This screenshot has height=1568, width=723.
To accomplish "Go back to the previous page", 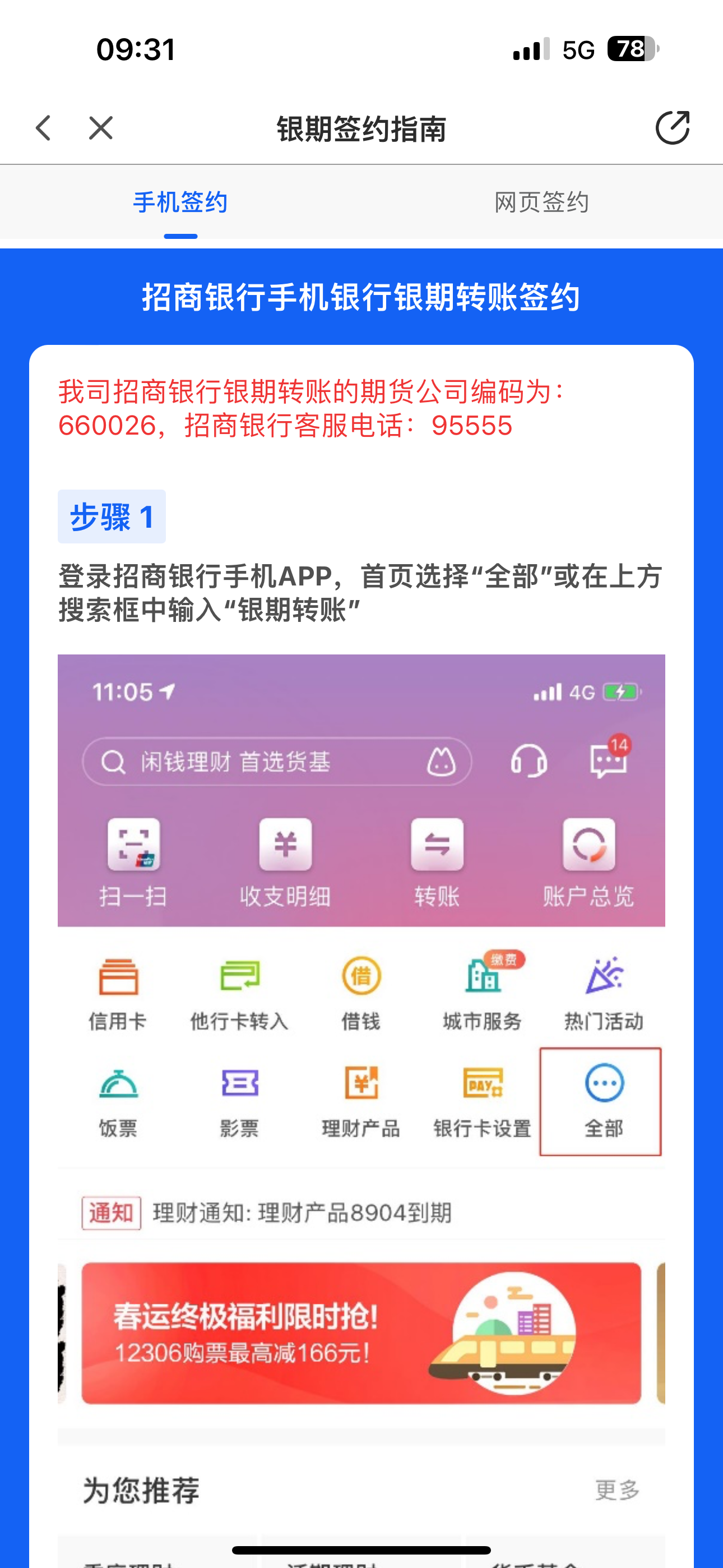I will (43, 128).
